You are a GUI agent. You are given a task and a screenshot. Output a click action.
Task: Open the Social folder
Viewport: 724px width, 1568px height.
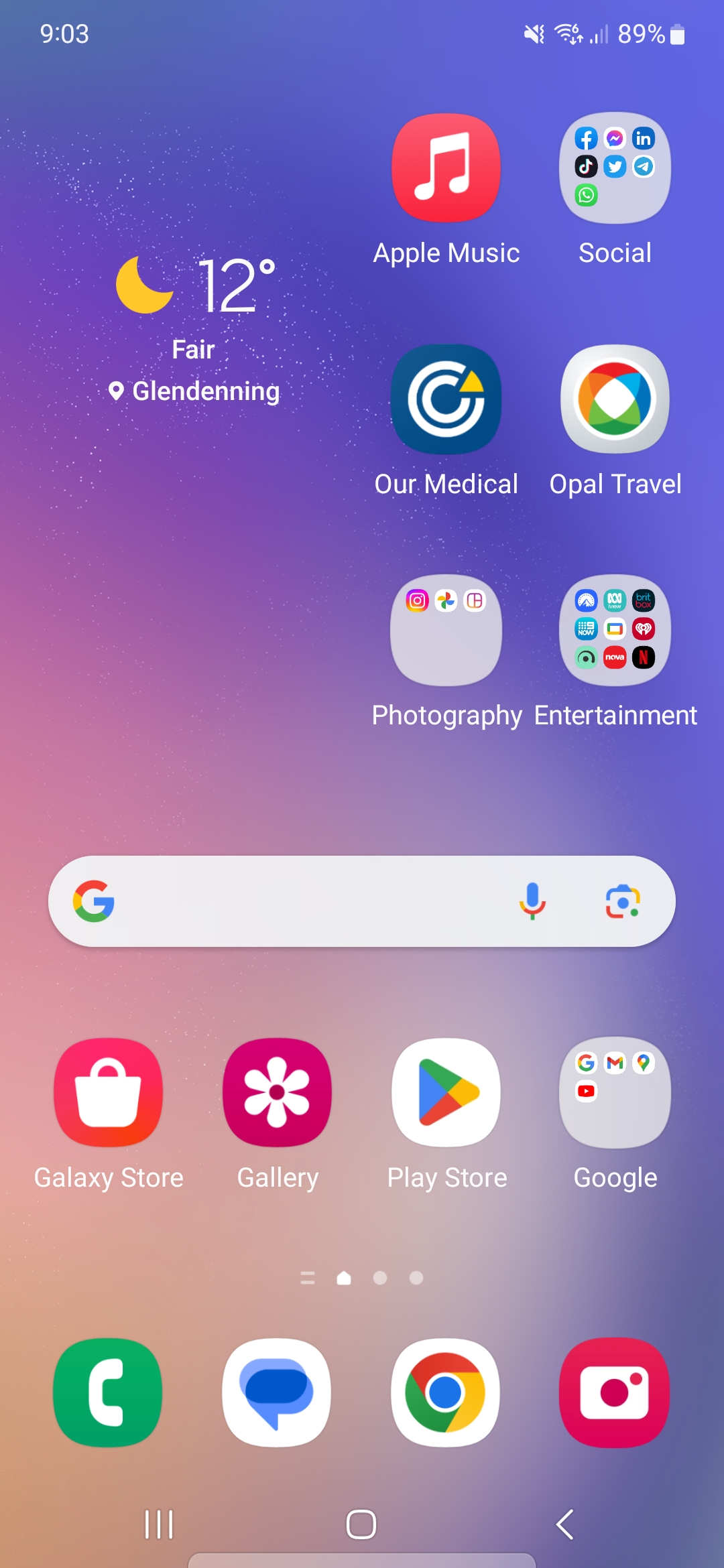click(615, 168)
